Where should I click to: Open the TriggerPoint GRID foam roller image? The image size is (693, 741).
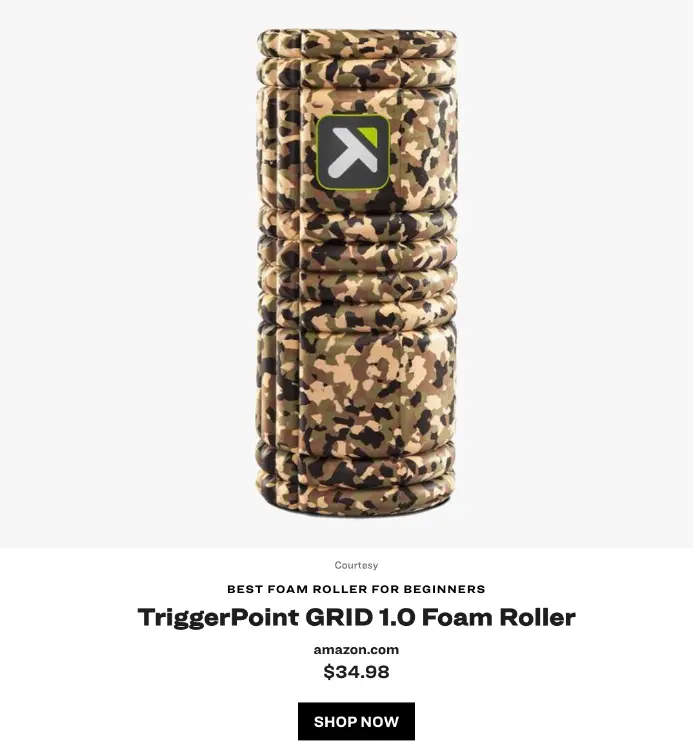click(x=356, y=273)
